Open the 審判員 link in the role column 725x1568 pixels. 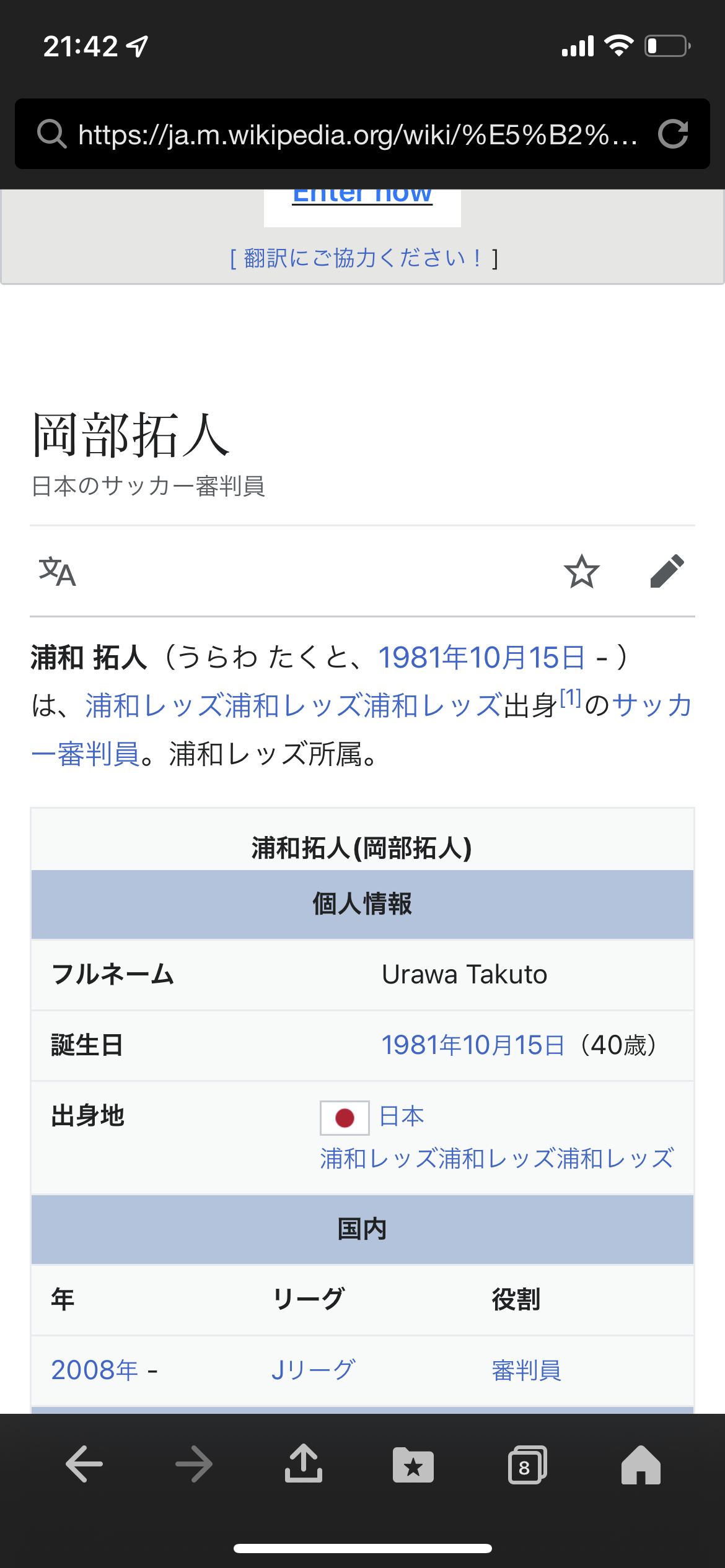click(526, 1370)
